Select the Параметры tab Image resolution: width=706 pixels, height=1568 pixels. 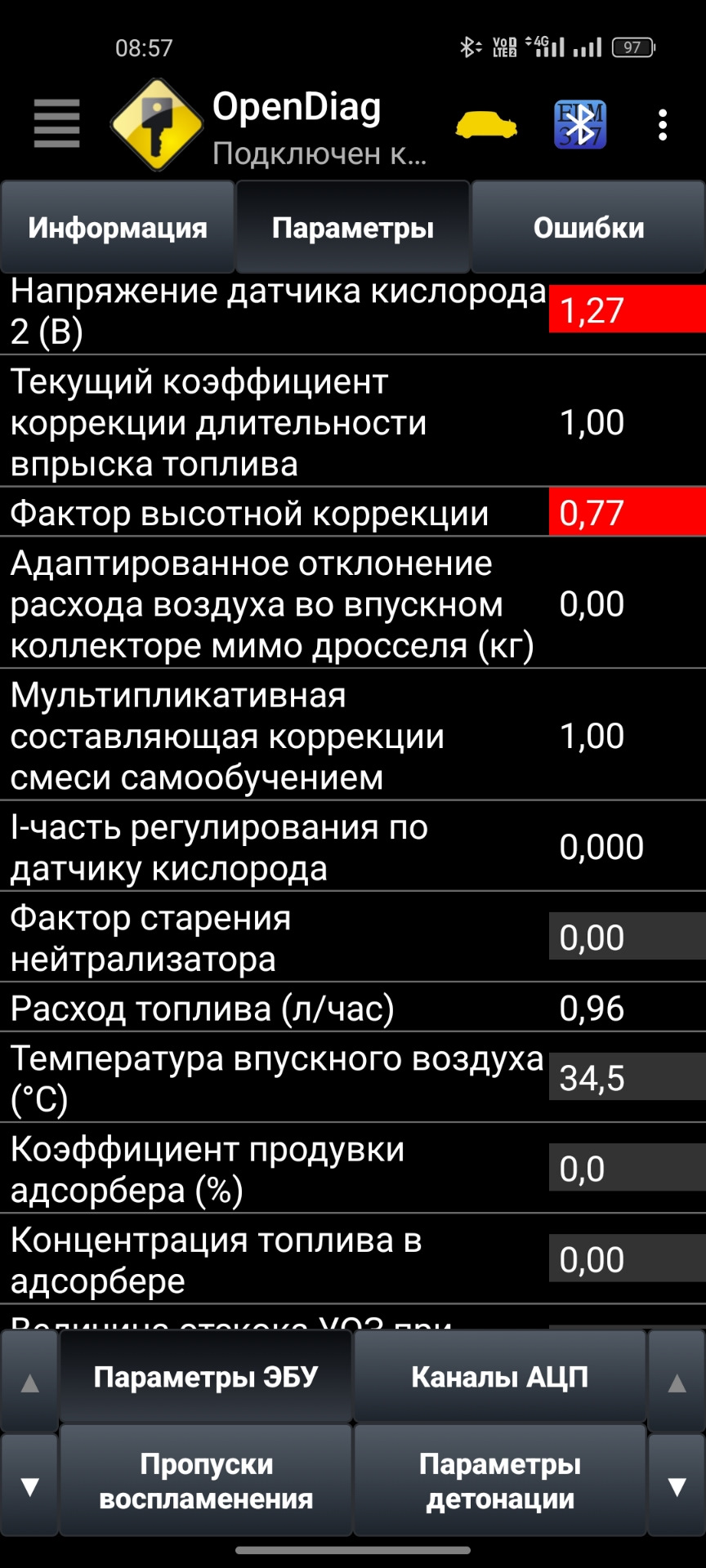(x=353, y=228)
